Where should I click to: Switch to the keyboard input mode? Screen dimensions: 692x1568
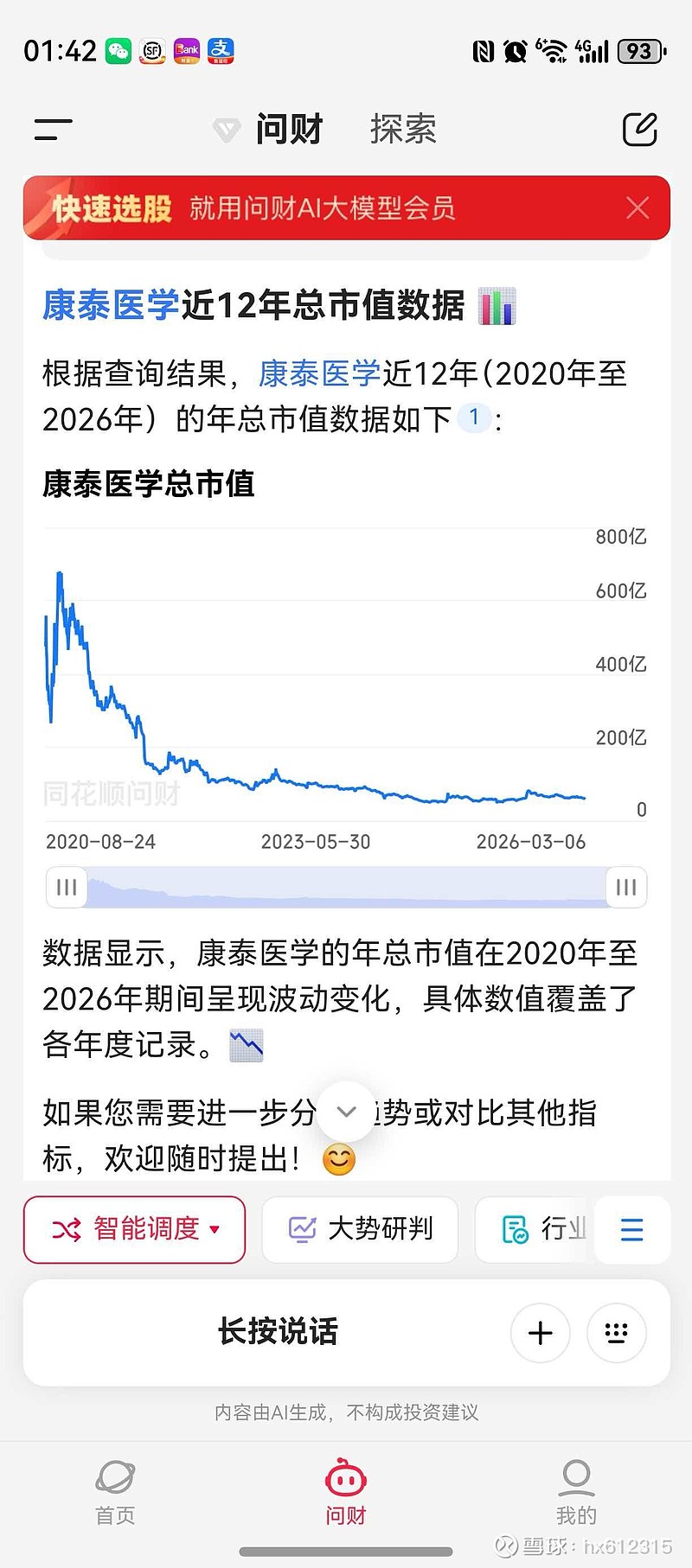616,1333
